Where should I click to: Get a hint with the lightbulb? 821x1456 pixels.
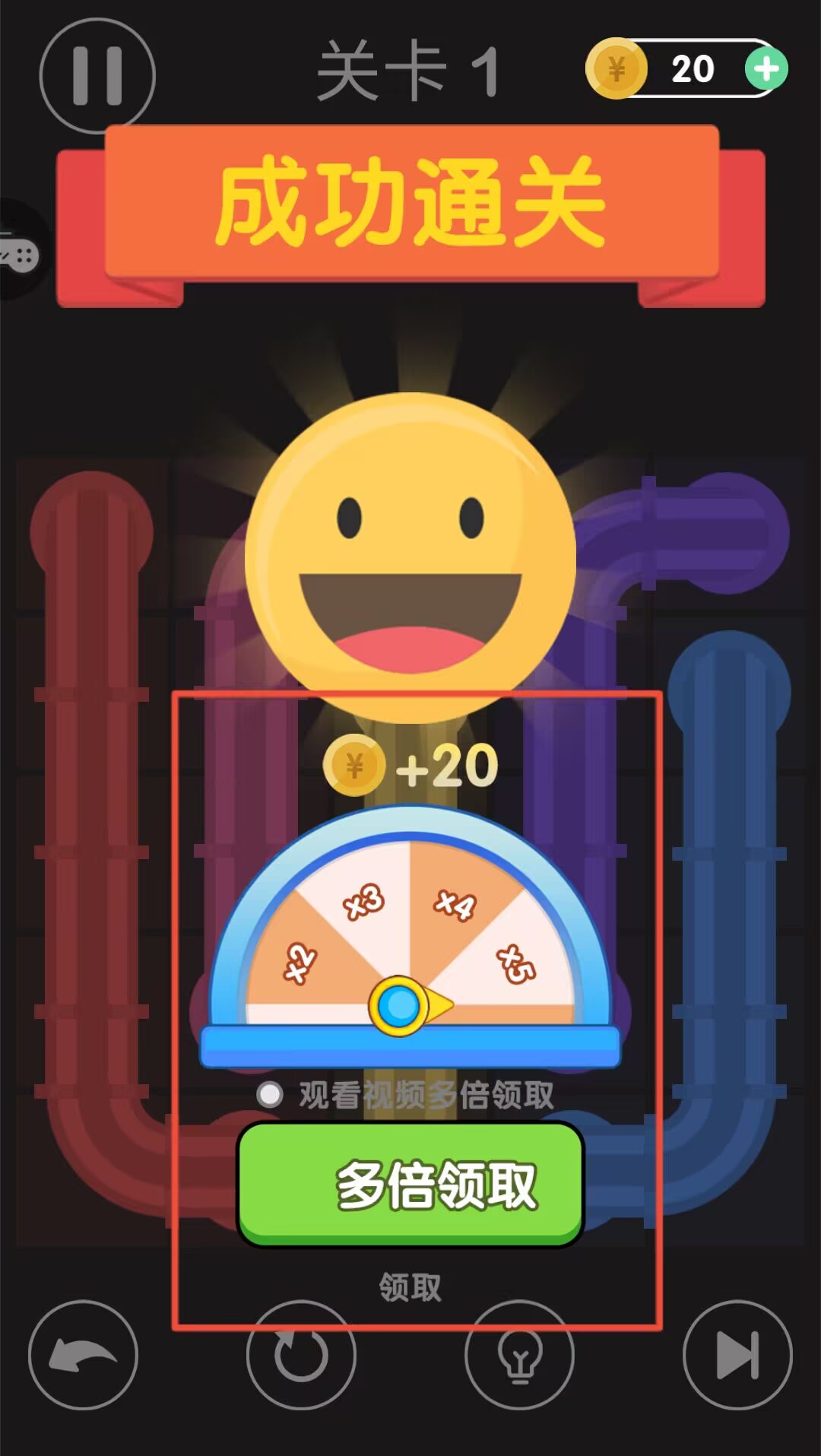[519, 1355]
